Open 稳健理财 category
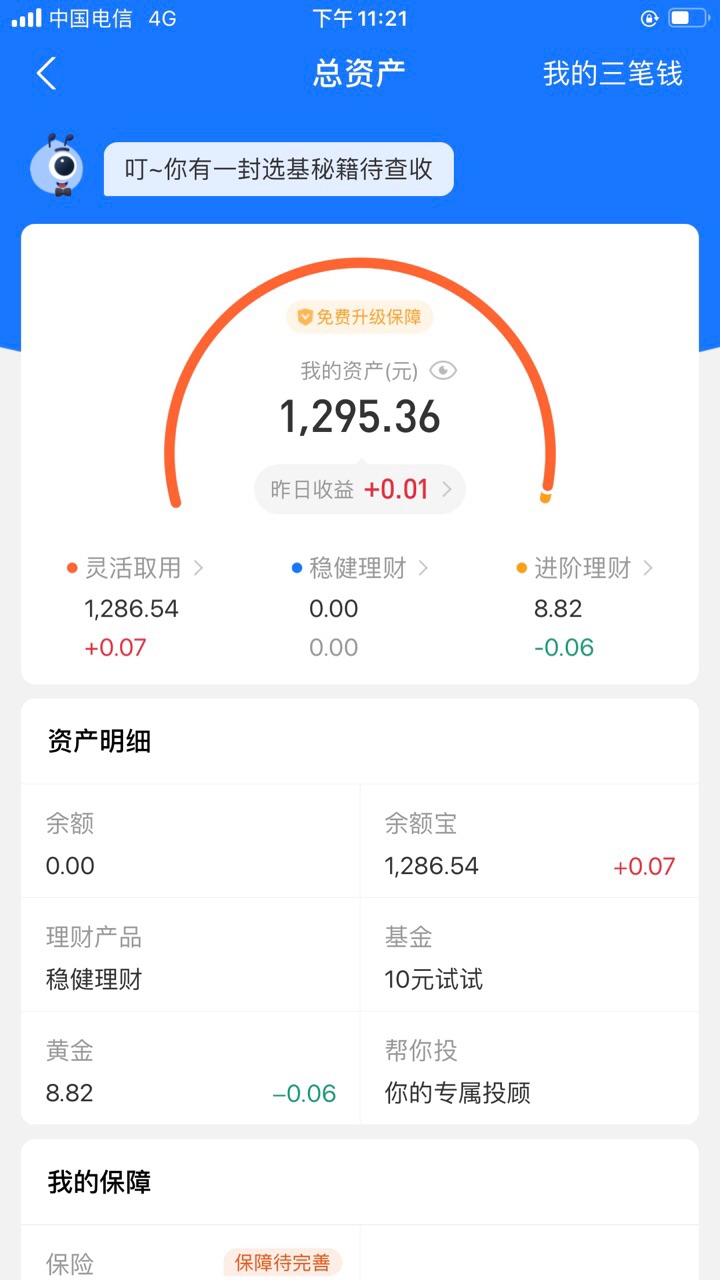Viewport: 720px width, 1280px height. [x=360, y=568]
